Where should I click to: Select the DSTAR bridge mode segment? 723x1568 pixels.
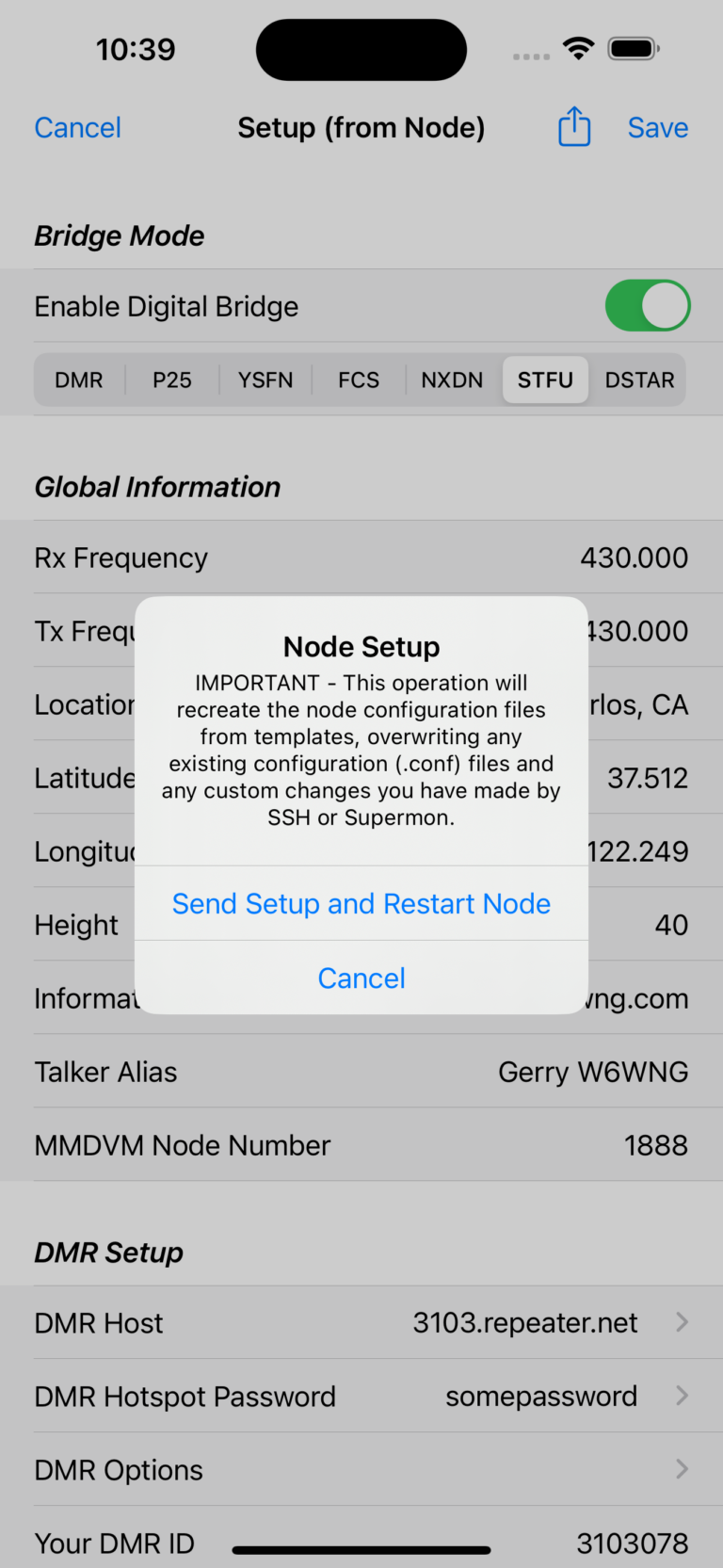pyautogui.click(x=638, y=380)
